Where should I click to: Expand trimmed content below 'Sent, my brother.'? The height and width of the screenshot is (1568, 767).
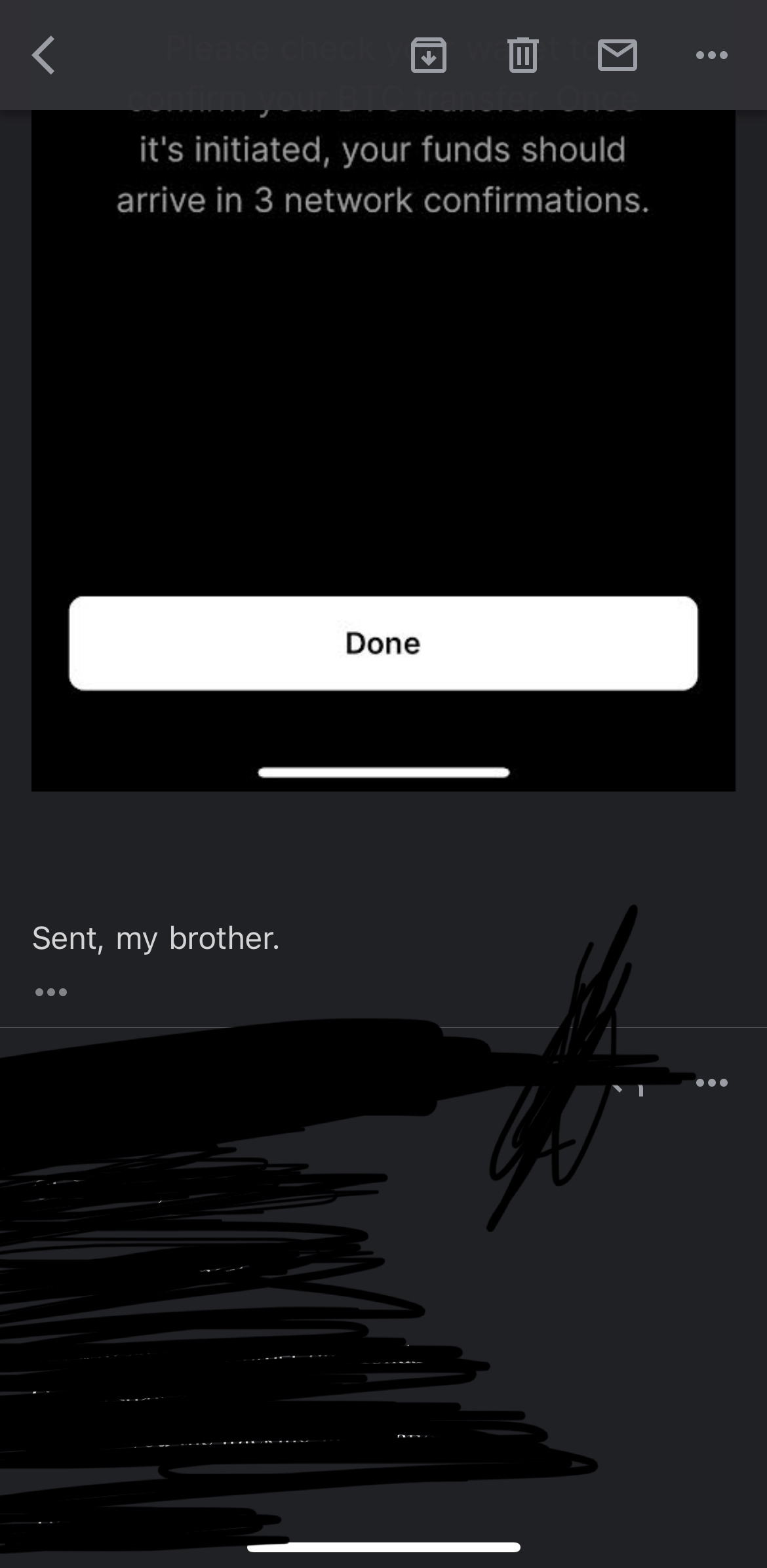[51, 992]
